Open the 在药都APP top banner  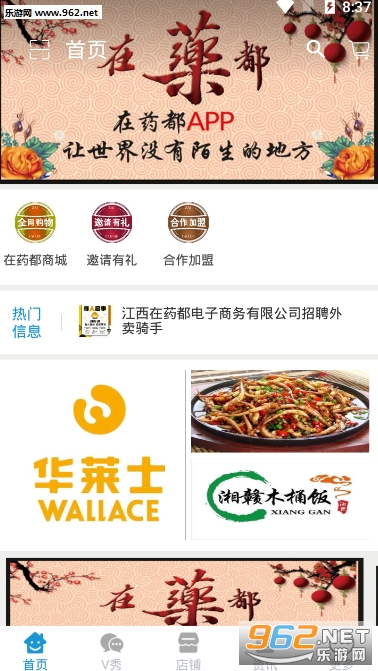point(189,91)
